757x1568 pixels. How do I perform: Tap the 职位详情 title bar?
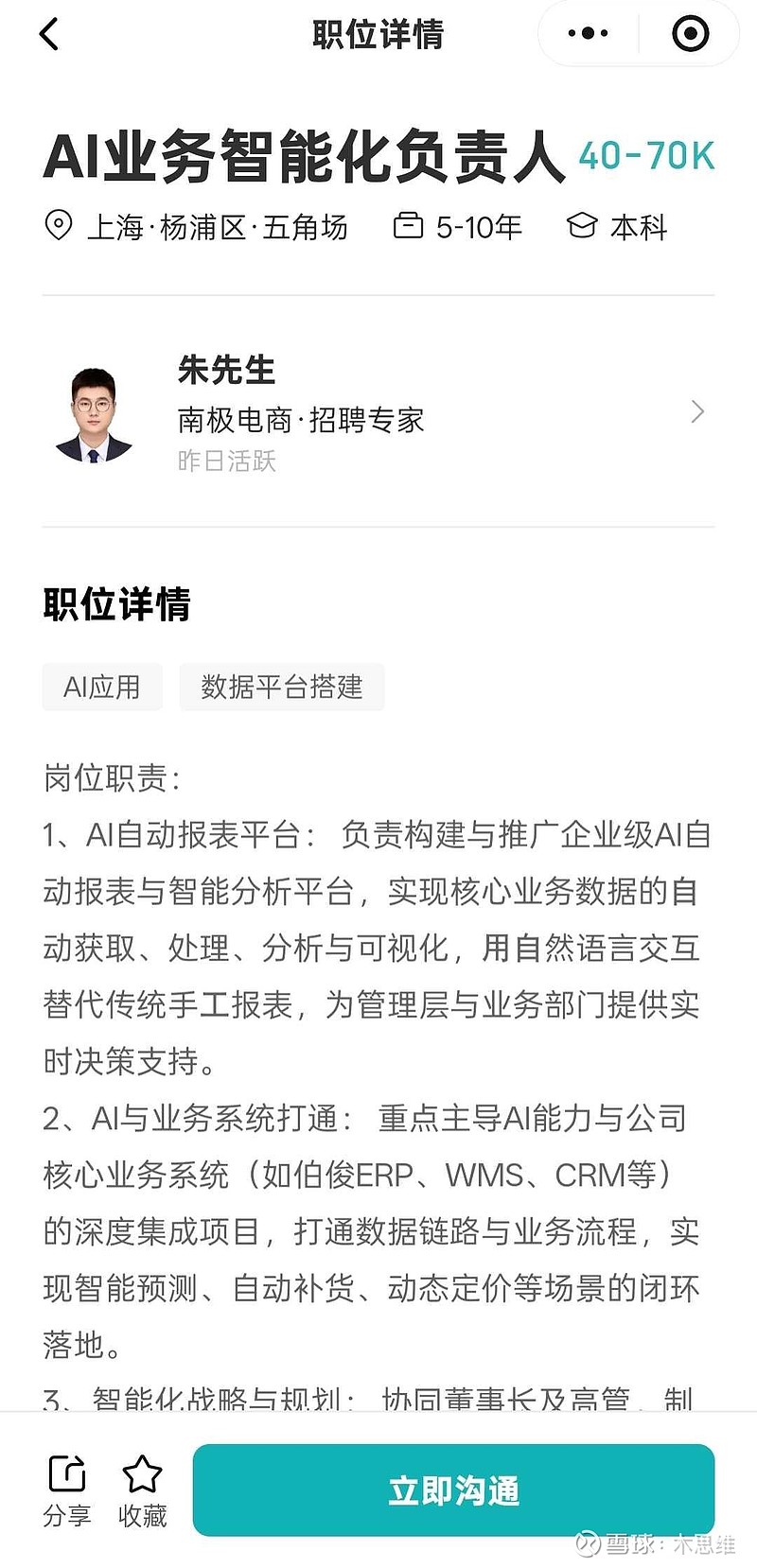(x=378, y=34)
